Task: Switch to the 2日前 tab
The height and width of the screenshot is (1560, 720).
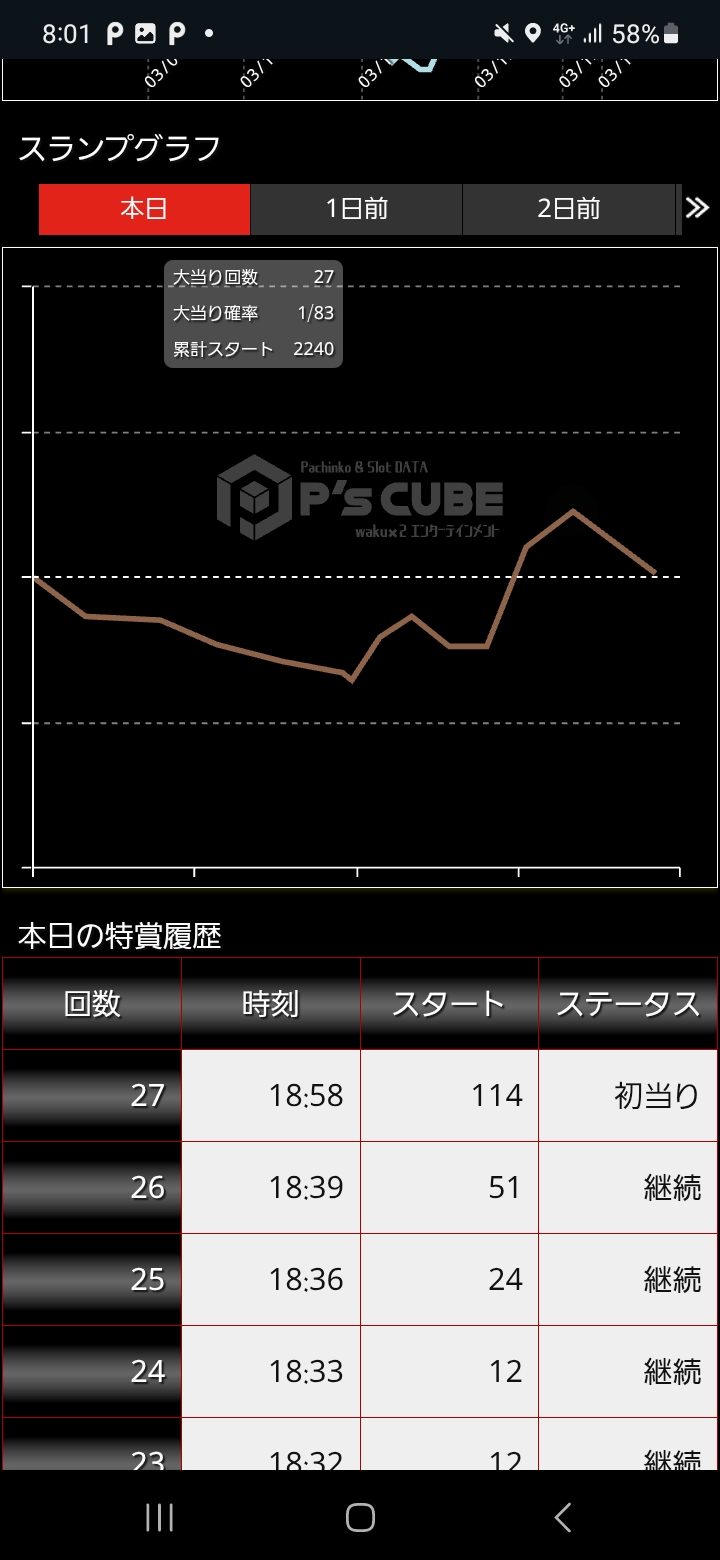Action: [568, 209]
